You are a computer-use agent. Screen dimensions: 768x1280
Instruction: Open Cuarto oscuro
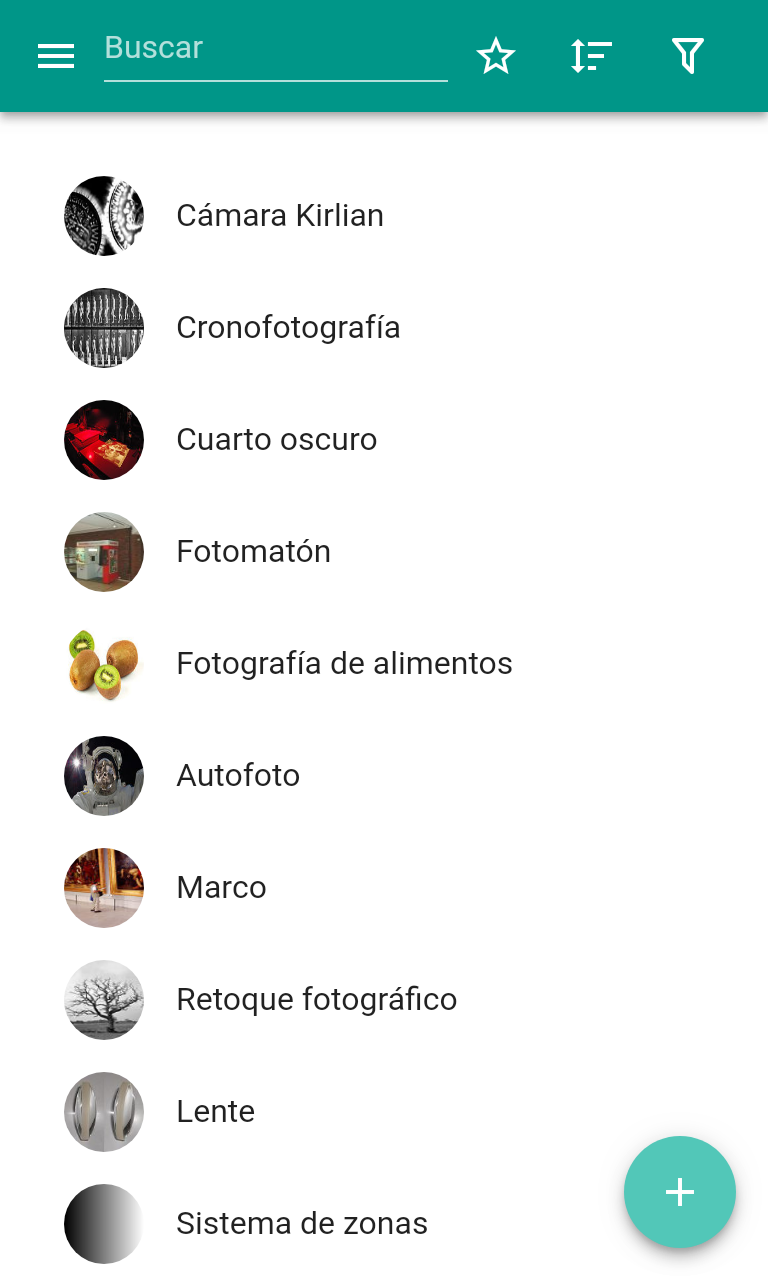point(276,440)
